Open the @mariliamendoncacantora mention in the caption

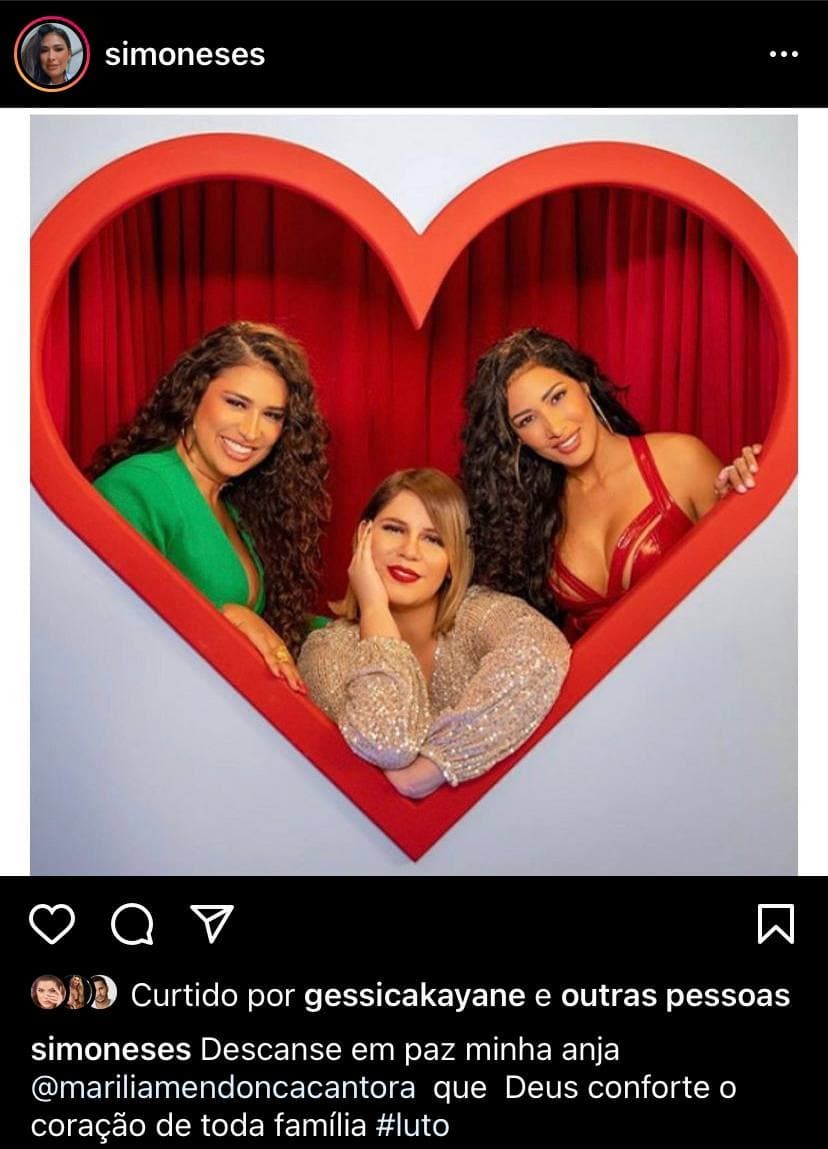pyautogui.click(x=223, y=1088)
